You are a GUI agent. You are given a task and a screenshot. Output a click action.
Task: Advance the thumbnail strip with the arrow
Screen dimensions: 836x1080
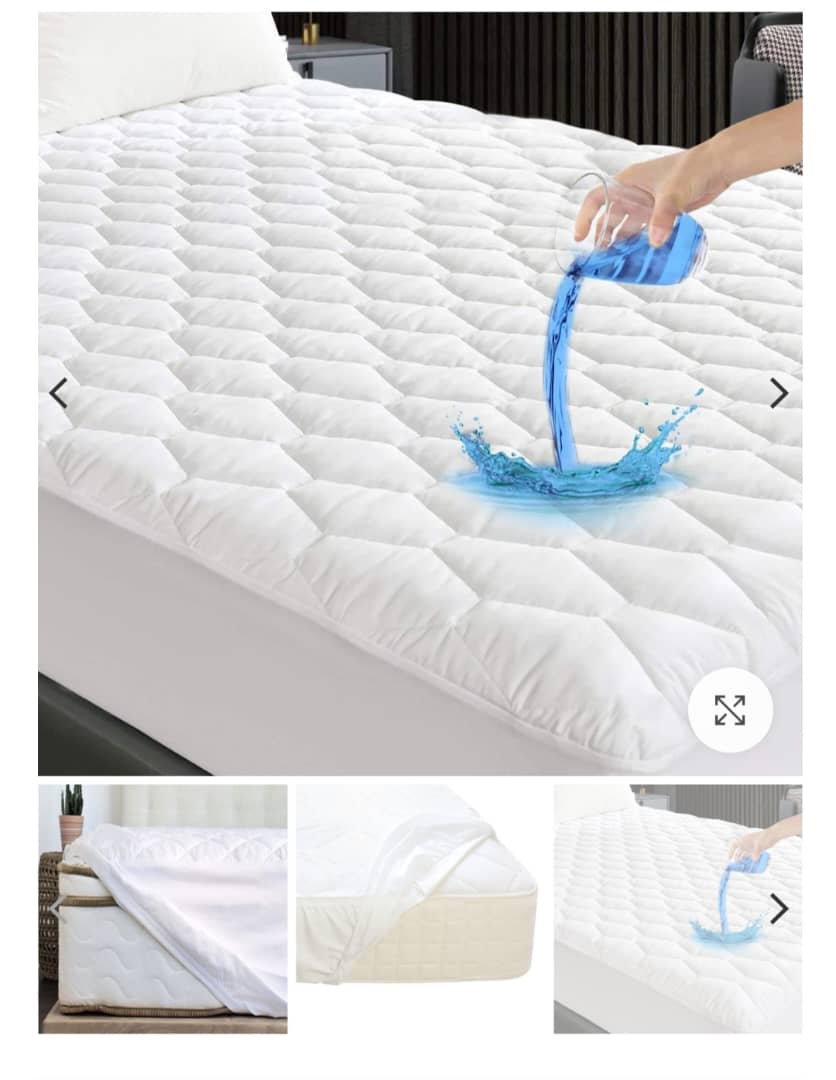[779, 909]
